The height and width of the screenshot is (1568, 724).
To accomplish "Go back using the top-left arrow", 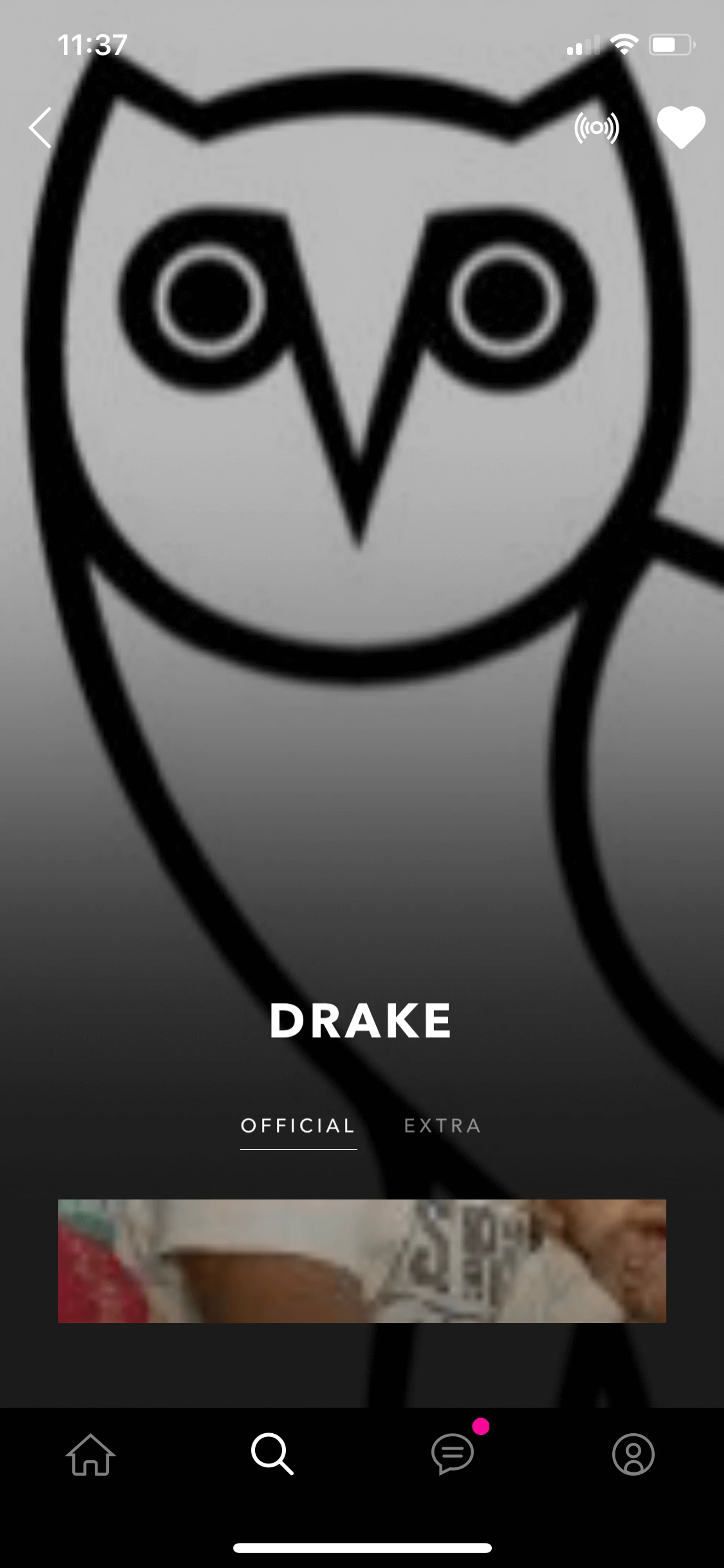I will (41, 128).
